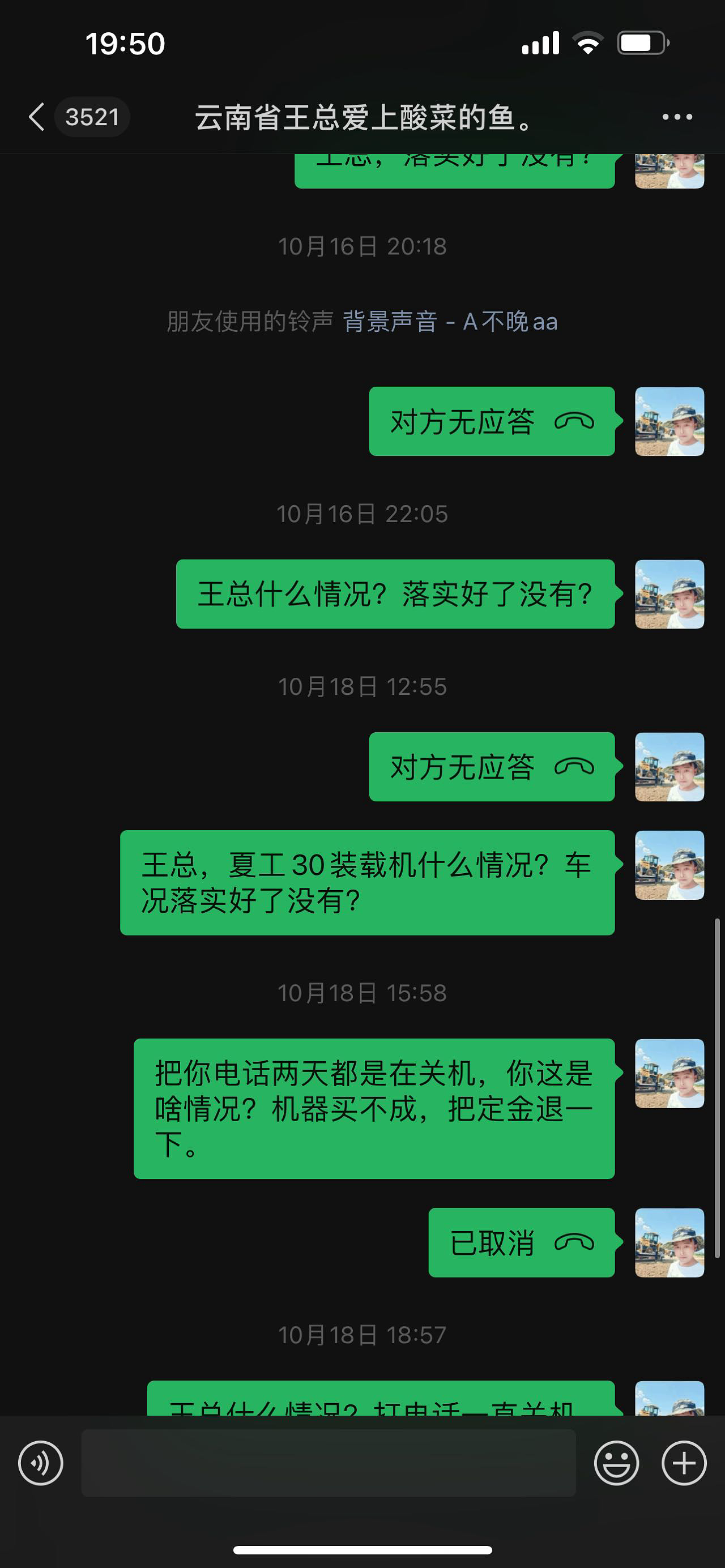Redial the 对方无应答 call after 20:18
Viewport: 725px width, 1568px height.
491,421
